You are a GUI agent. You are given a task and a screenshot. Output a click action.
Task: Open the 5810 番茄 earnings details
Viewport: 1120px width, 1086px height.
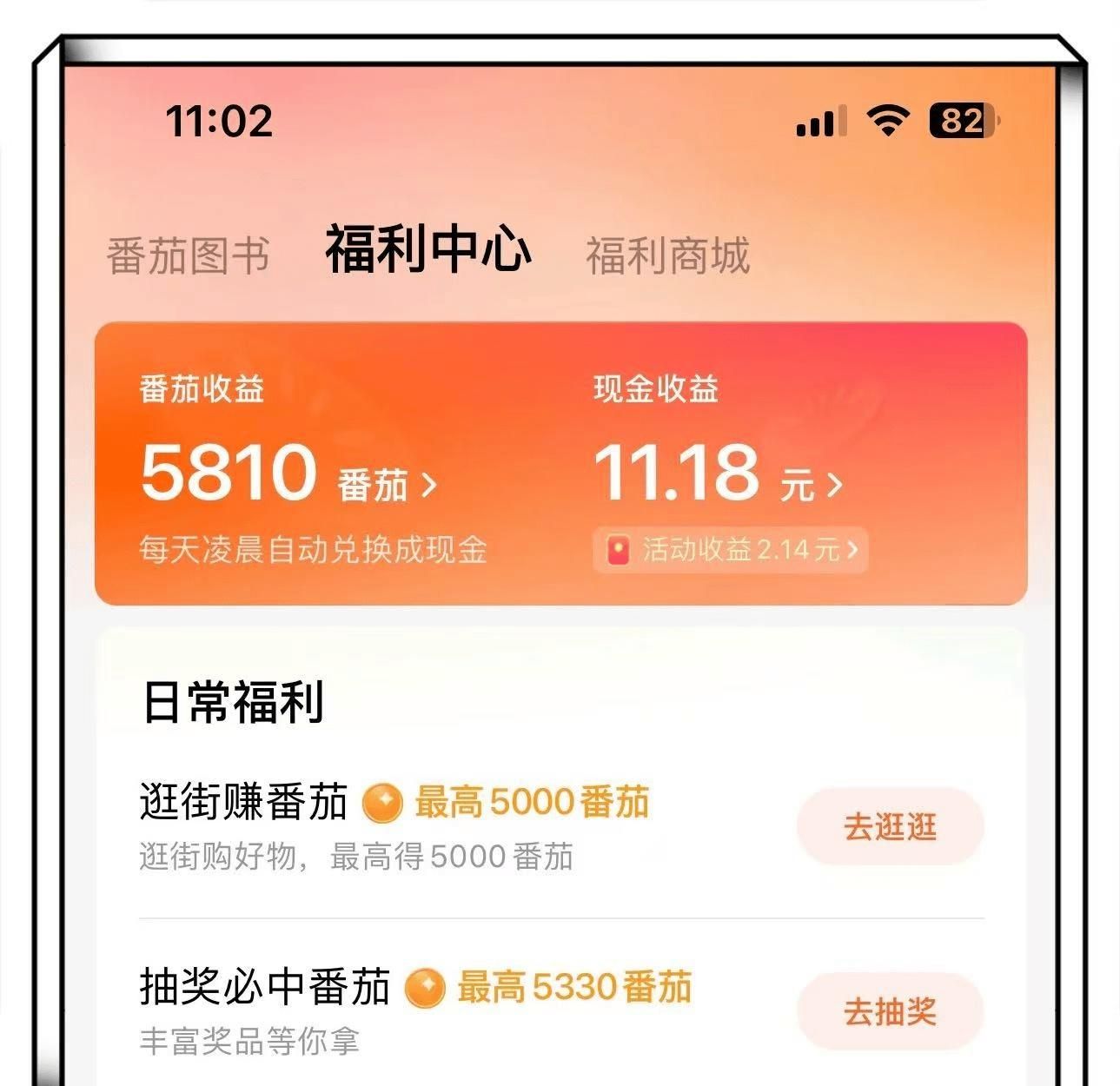[x=288, y=473]
